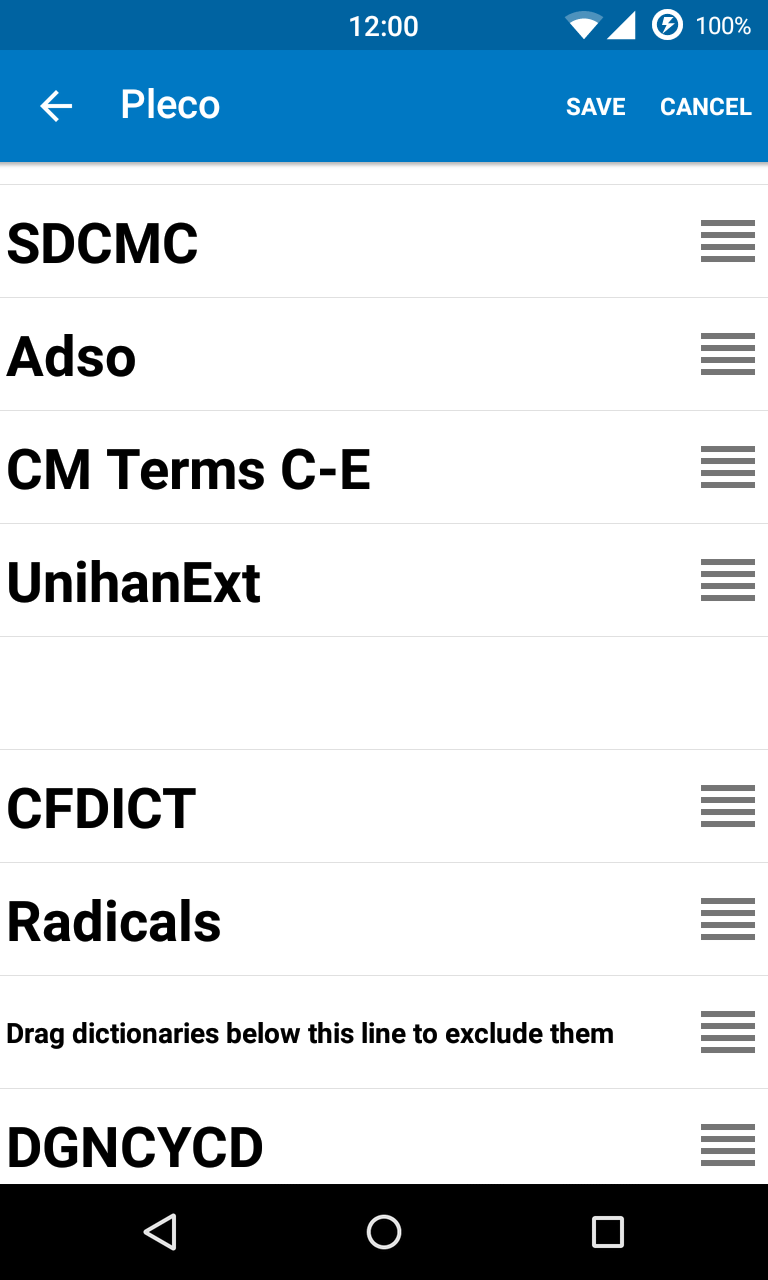Select the CFDICT dictionary row
The image size is (768, 1280).
pos(384,806)
